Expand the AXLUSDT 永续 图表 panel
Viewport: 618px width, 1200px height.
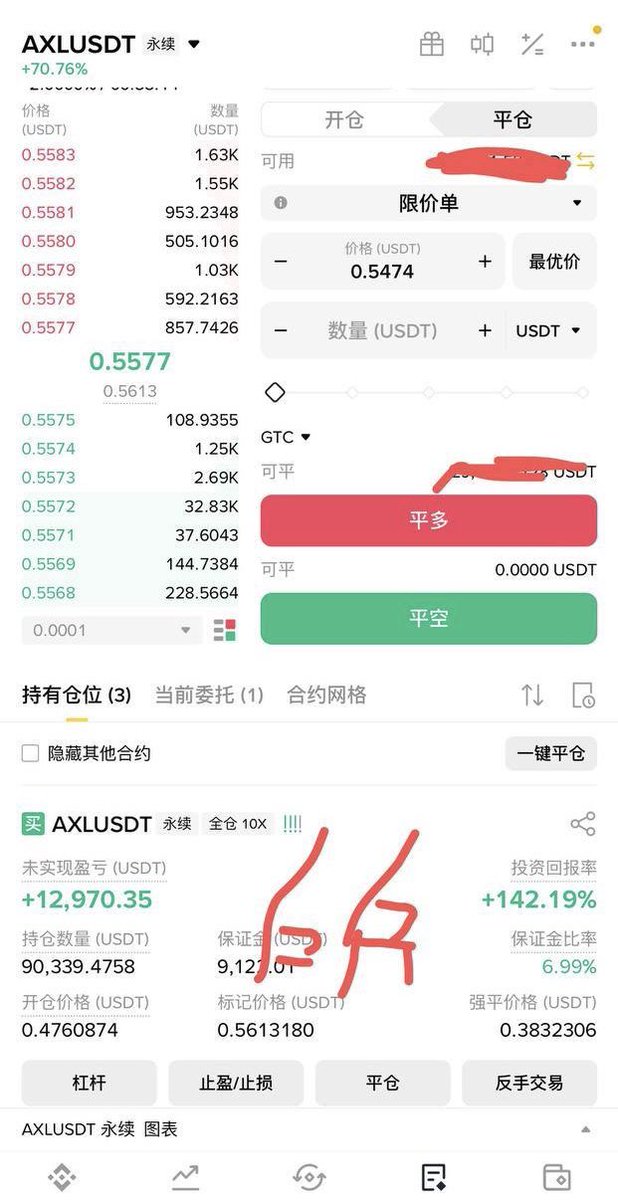pyautogui.click(x=585, y=1130)
